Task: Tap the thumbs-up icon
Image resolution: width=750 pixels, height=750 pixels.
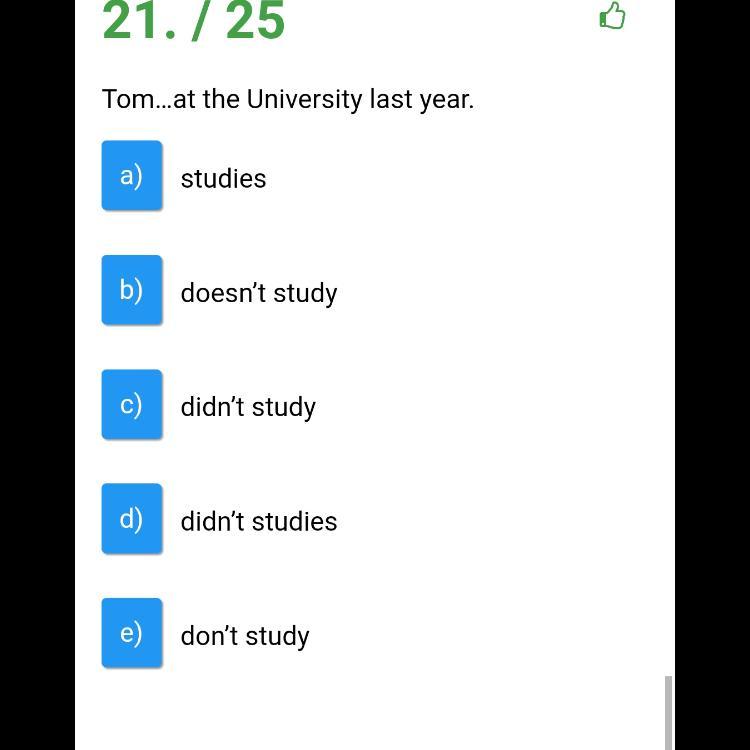Action: 612,16
